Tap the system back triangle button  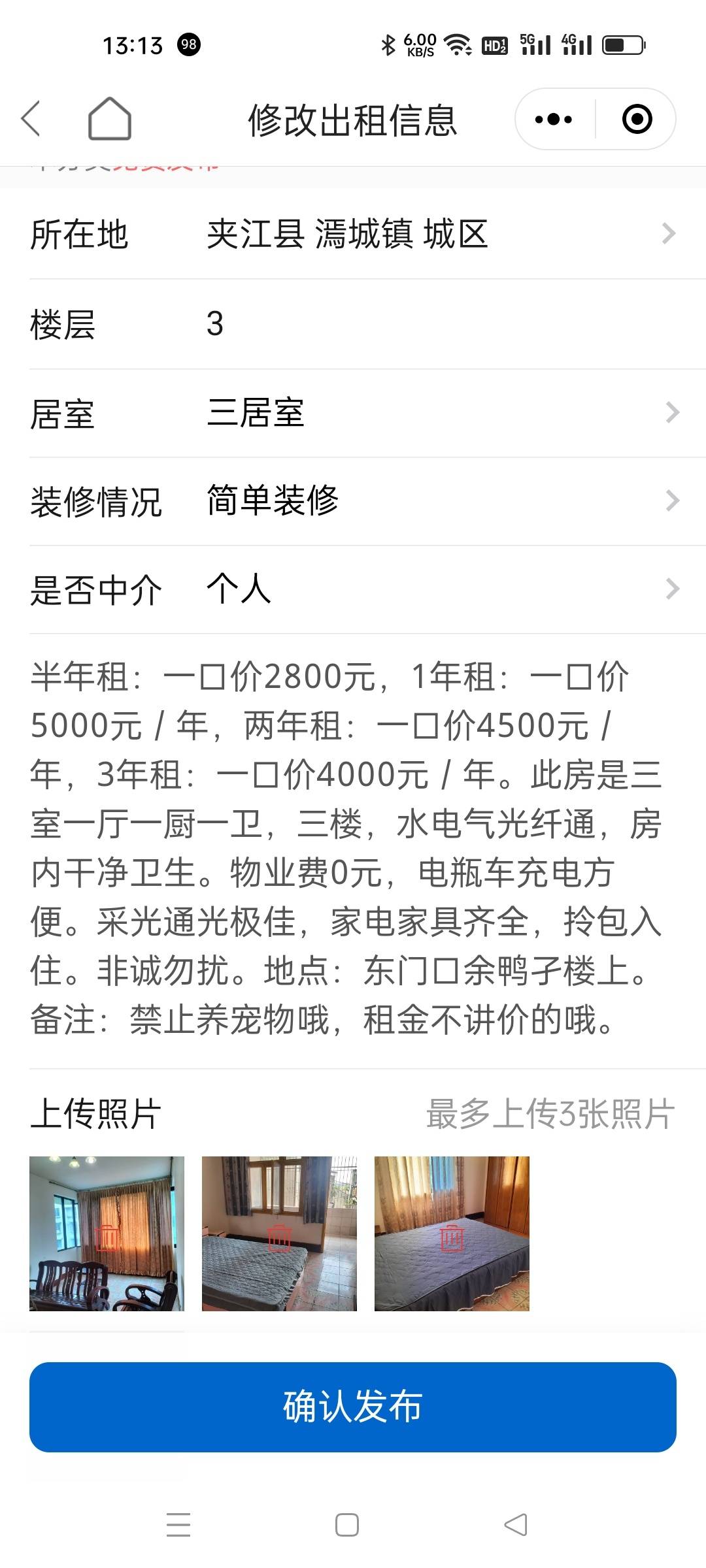pyautogui.click(x=516, y=1524)
